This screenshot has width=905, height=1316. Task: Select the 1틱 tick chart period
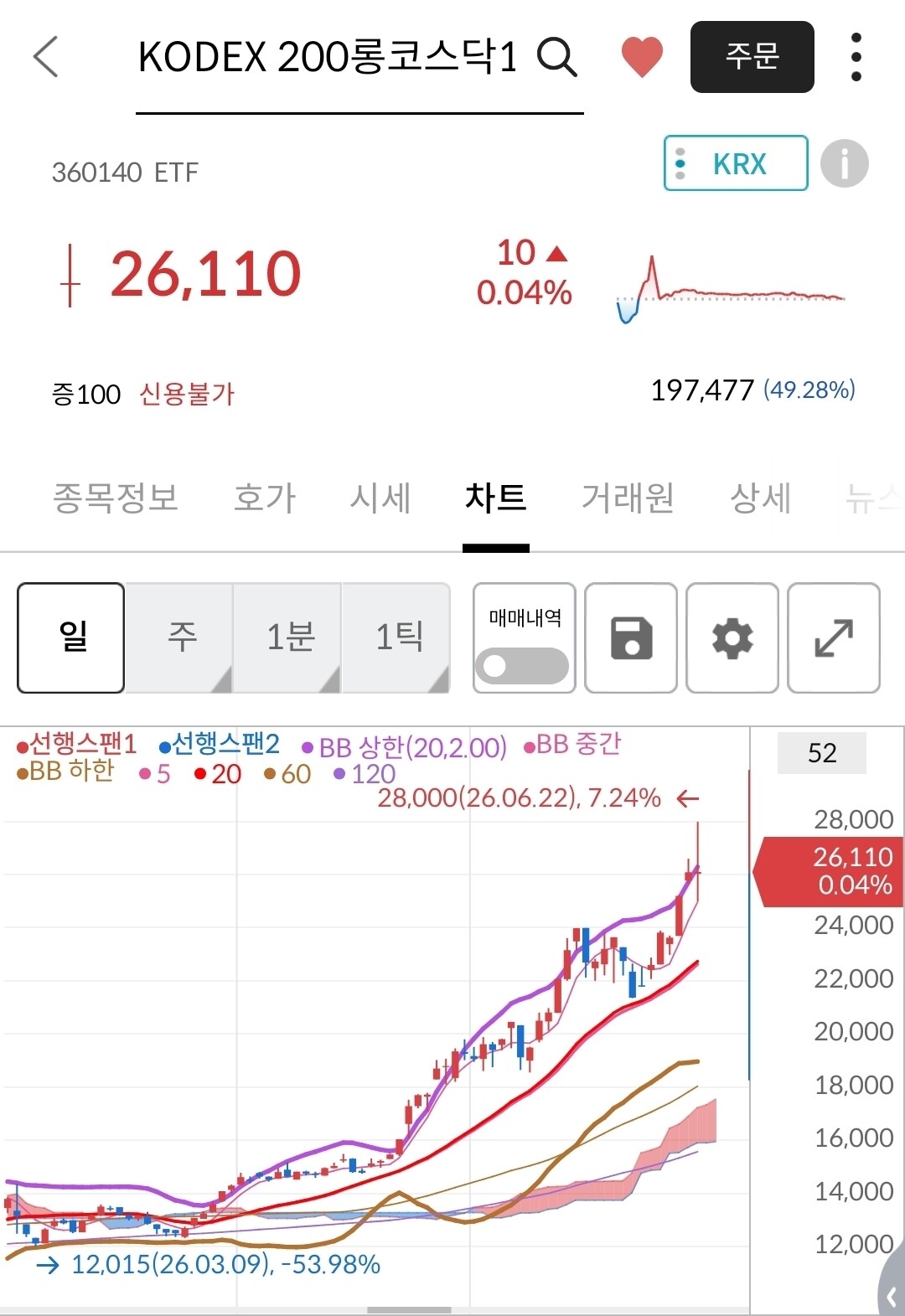(x=396, y=637)
